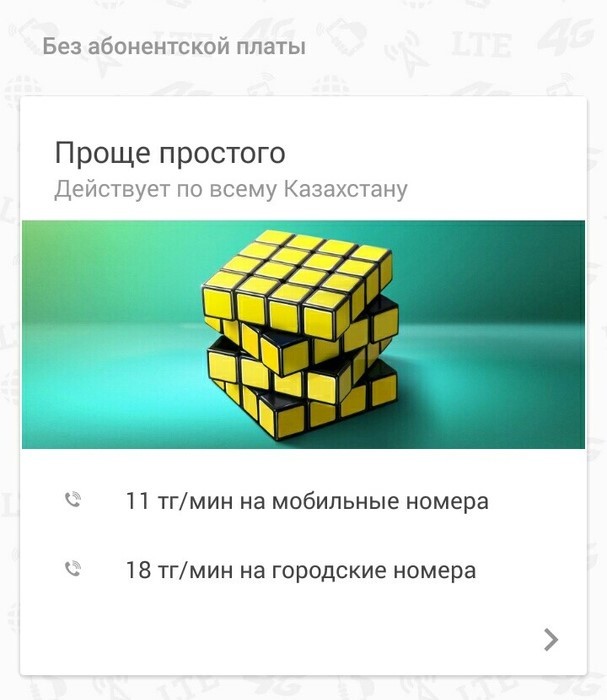
Task: Open the «Проще простого» tariff card
Action: coord(170,154)
